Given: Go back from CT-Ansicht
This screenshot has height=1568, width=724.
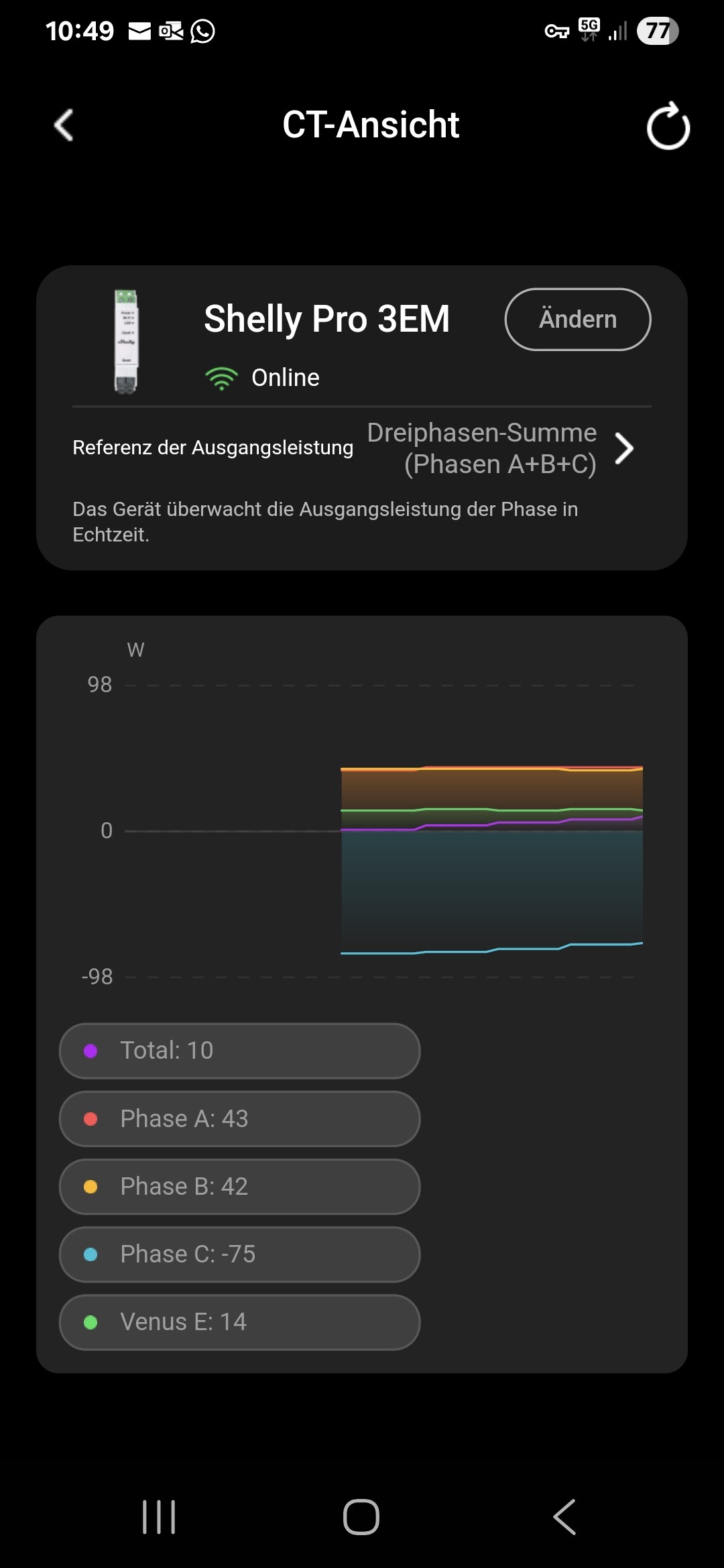Looking at the screenshot, I should tap(64, 125).
